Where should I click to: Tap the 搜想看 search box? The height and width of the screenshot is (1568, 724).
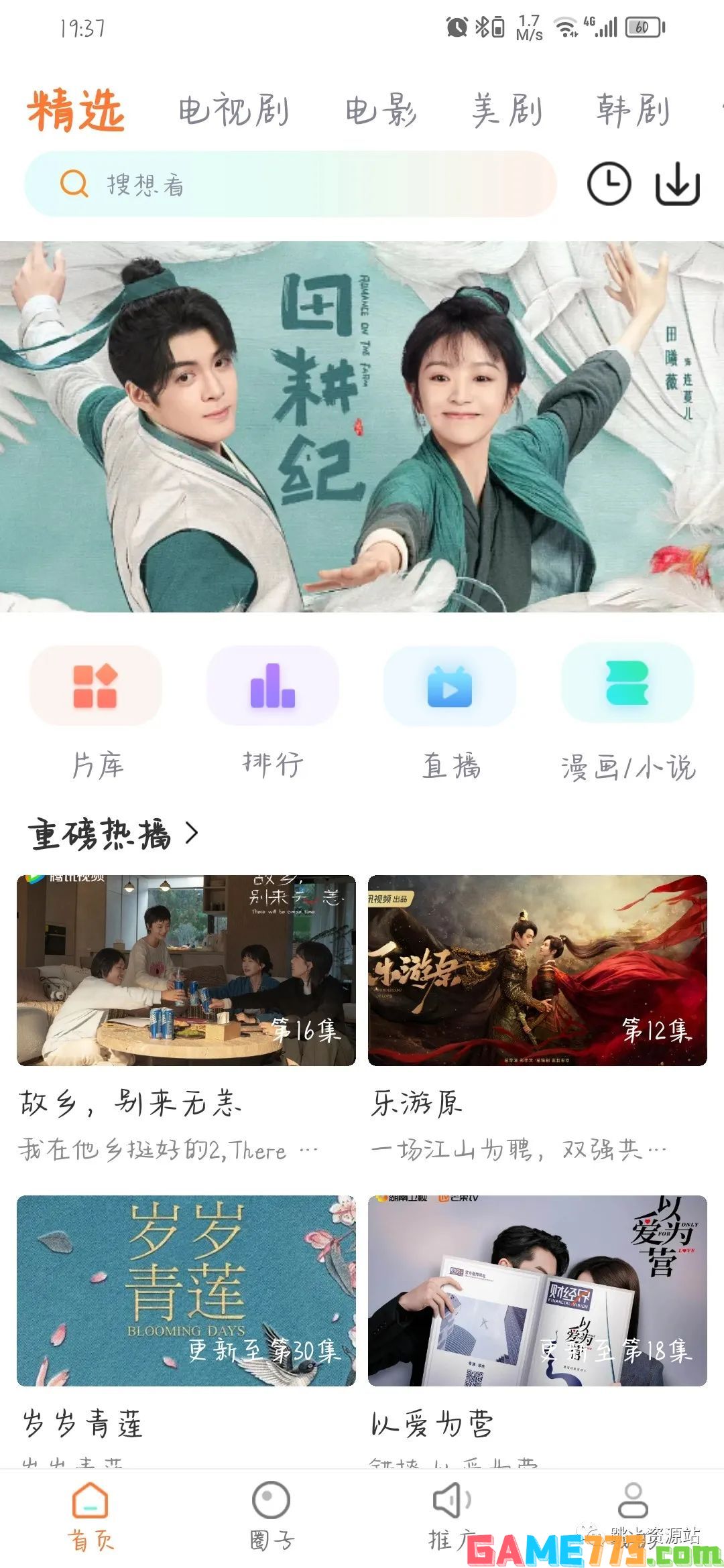(290, 184)
